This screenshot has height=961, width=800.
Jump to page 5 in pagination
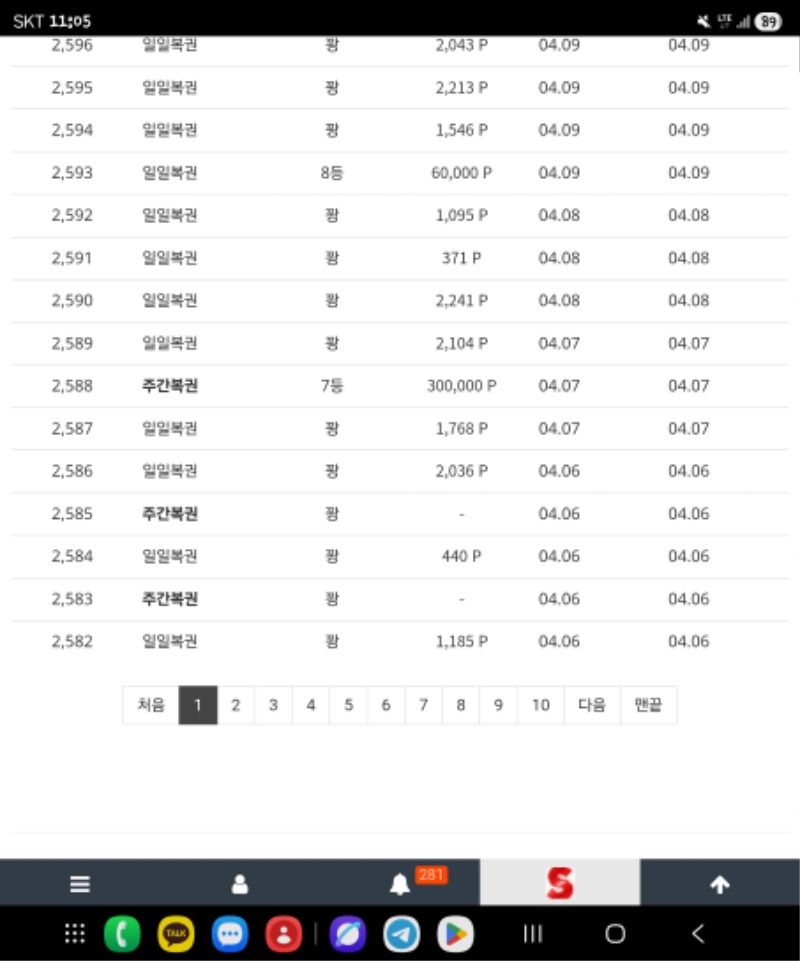point(348,705)
